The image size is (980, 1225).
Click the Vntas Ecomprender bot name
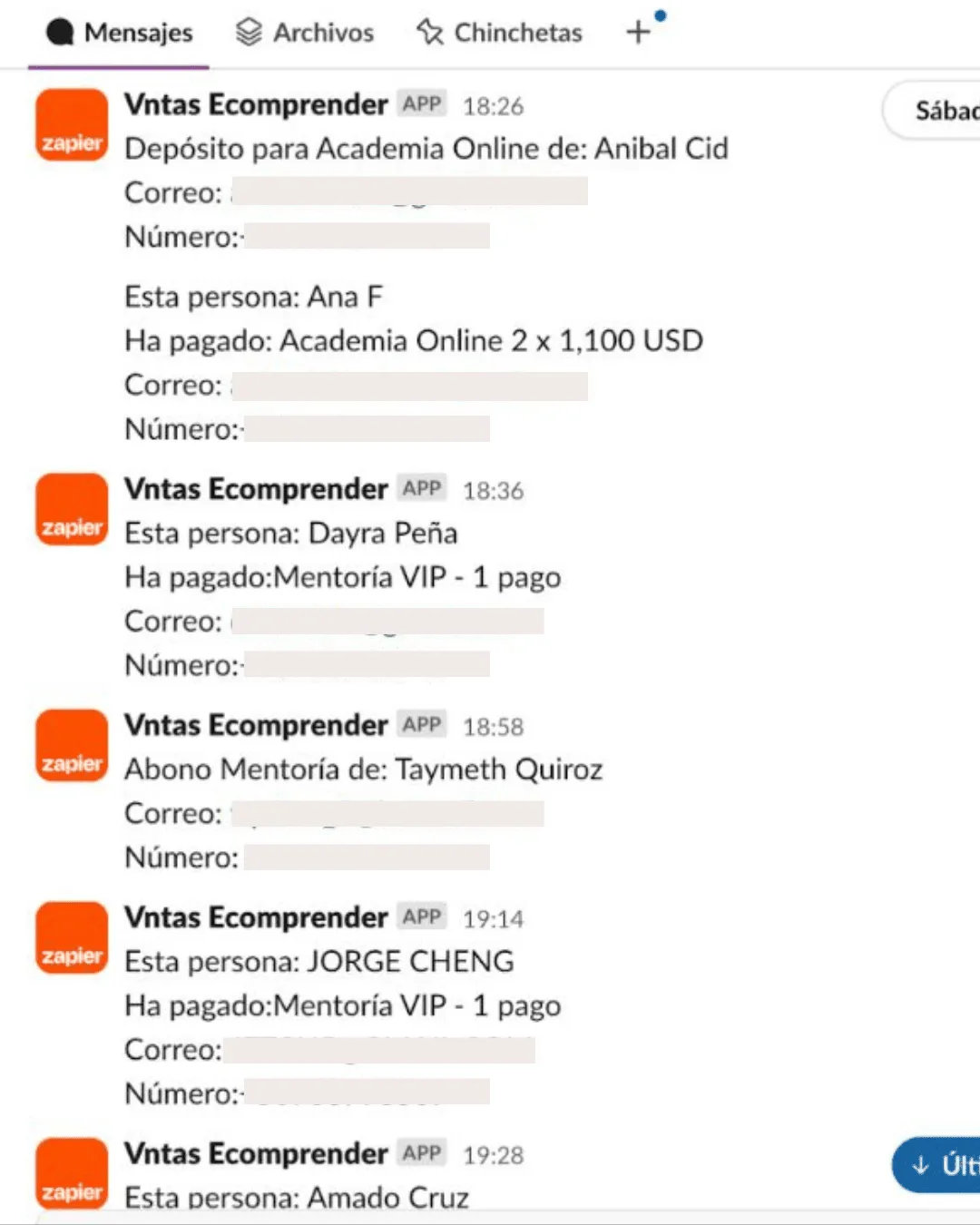(256, 103)
